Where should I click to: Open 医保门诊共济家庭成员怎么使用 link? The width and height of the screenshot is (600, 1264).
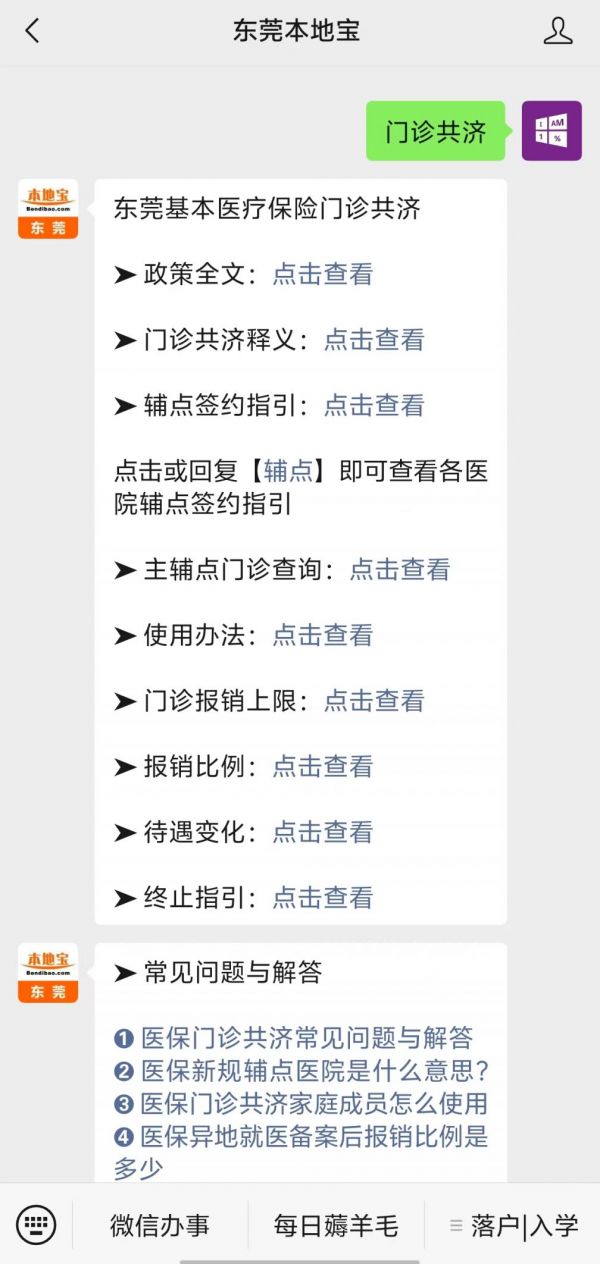pos(314,1104)
